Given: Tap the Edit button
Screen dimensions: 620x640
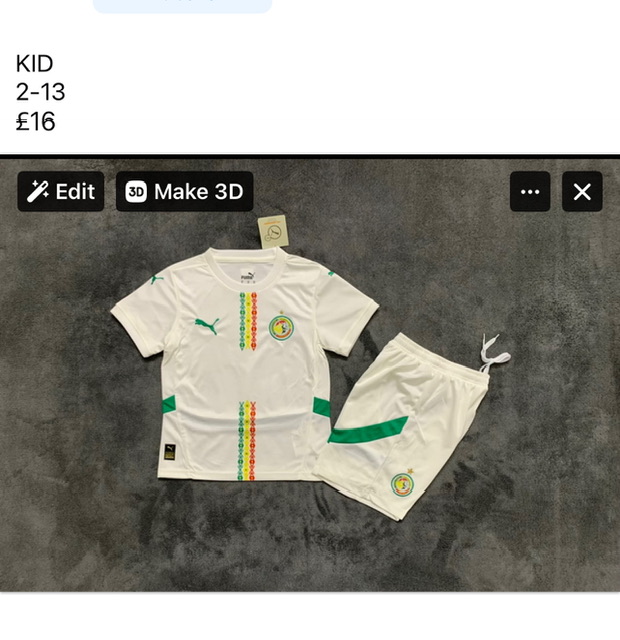Looking at the screenshot, I should (61, 191).
